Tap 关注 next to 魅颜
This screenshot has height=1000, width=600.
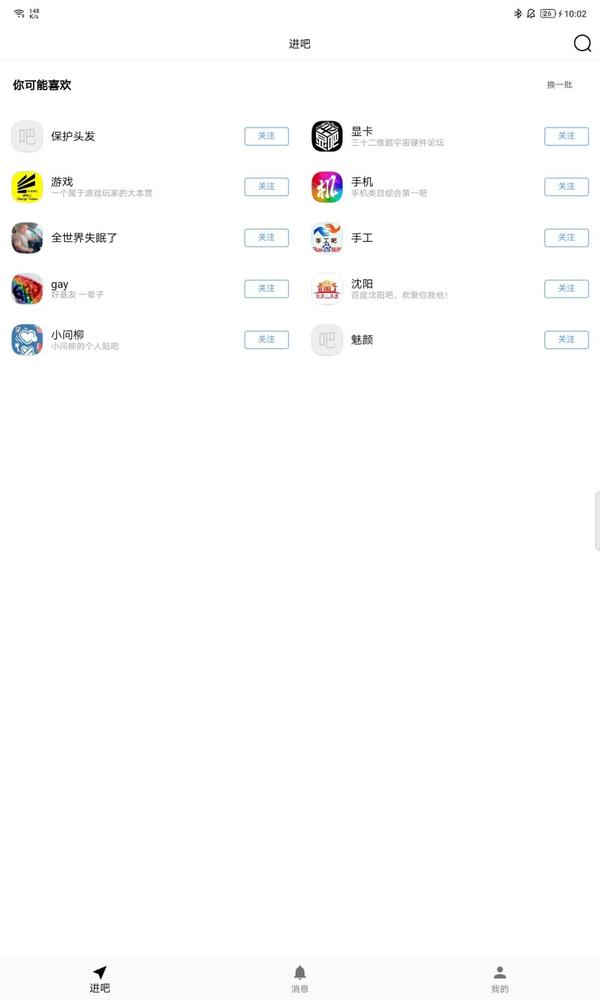566,340
